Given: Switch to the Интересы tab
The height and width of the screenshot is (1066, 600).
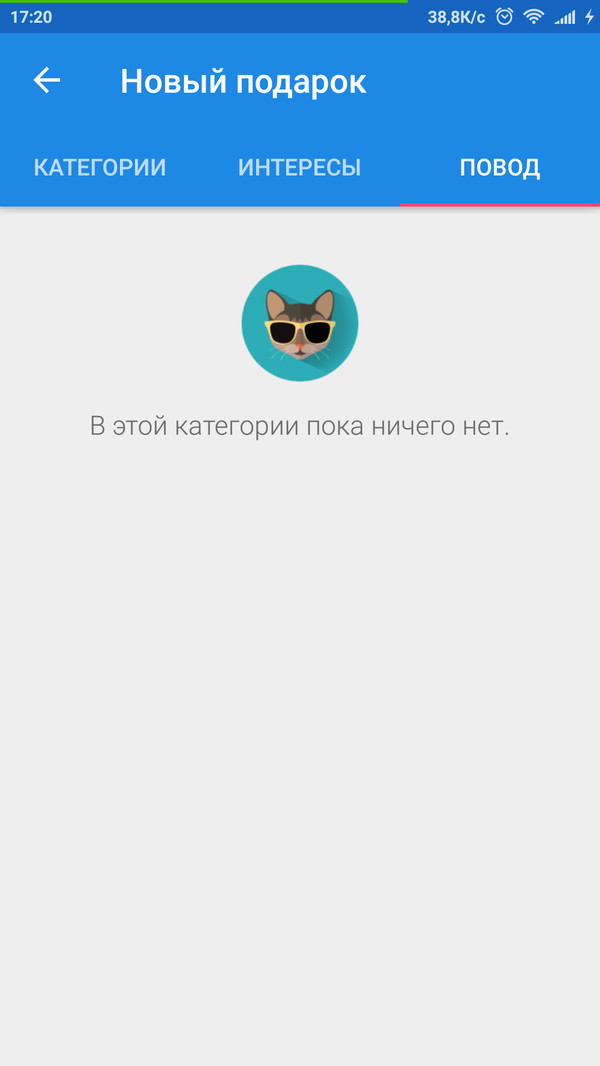Looking at the screenshot, I should click(x=299, y=168).
